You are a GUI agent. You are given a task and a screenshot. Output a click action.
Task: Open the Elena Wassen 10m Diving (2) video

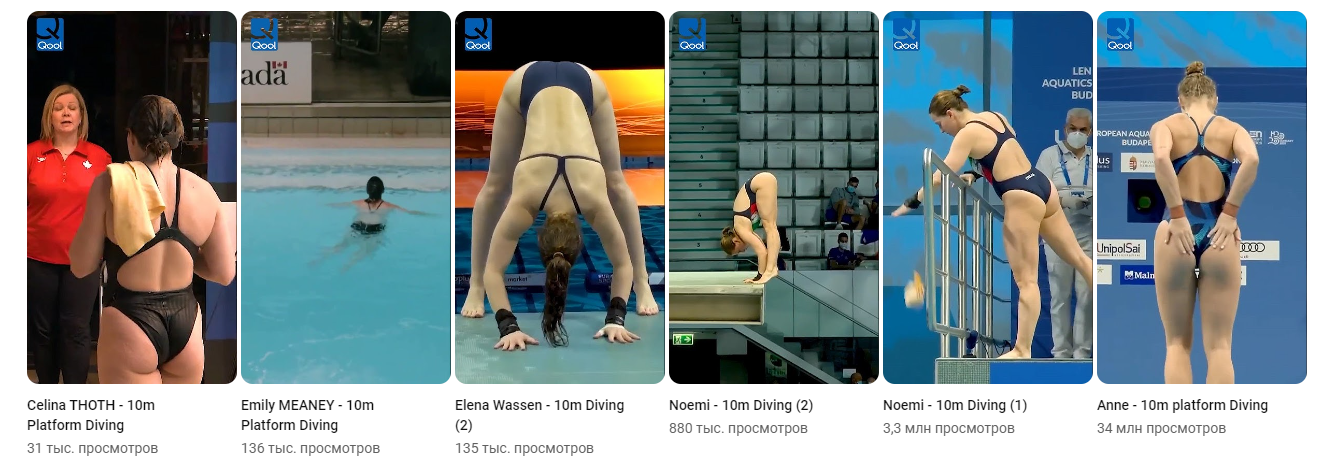pyautogui.click(x=559, y=198)
